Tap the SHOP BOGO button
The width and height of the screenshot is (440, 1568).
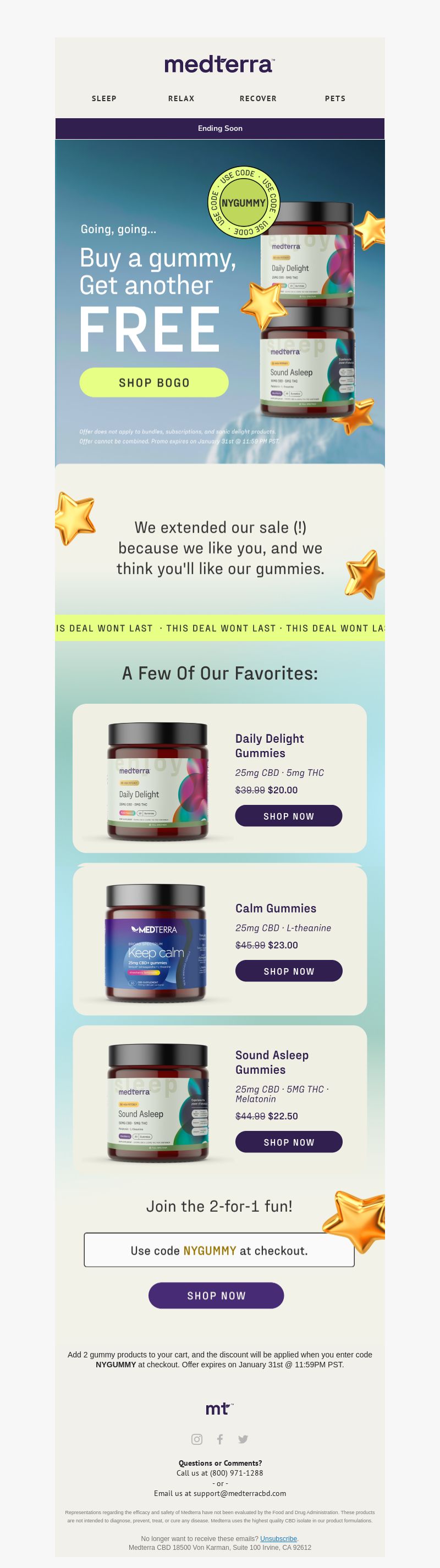154,383
